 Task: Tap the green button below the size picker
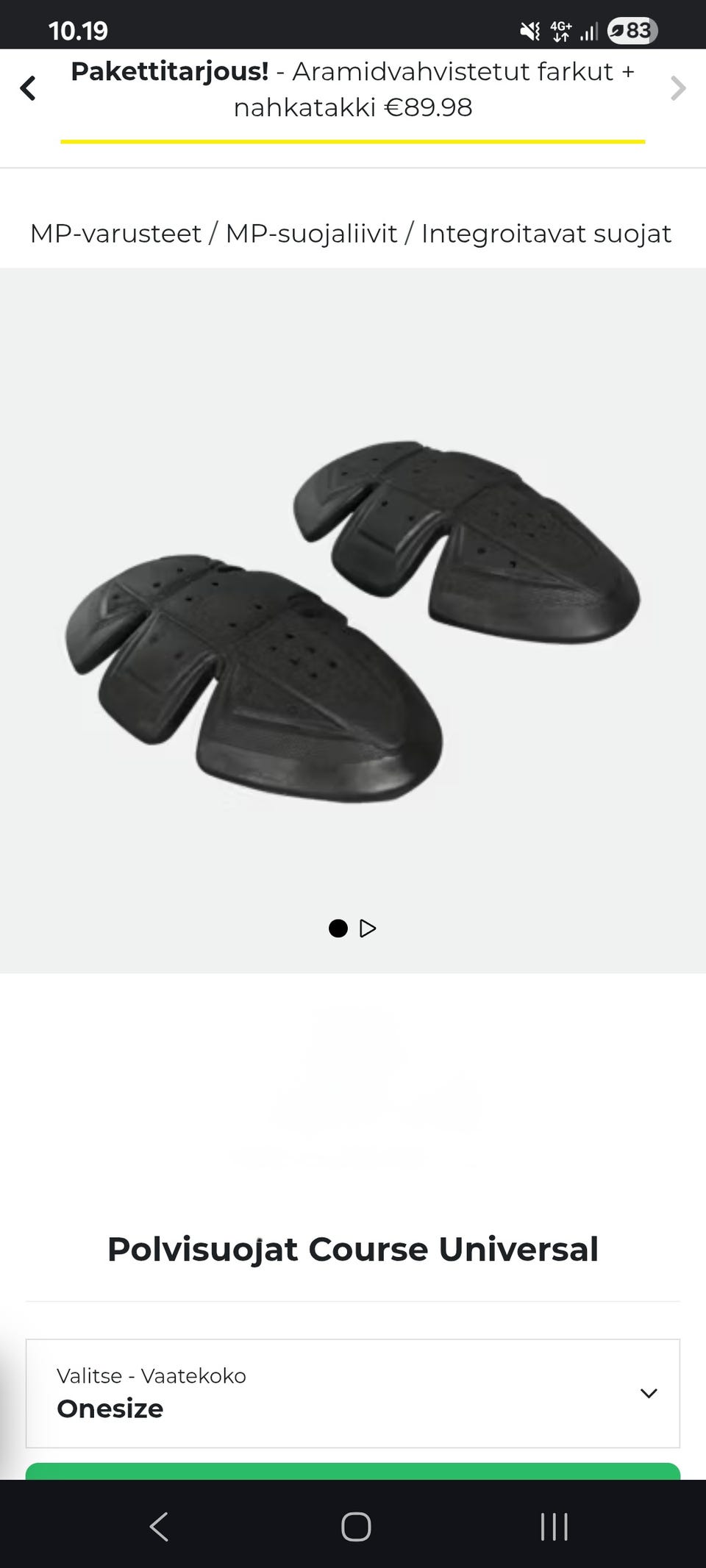pos(353,1471)
